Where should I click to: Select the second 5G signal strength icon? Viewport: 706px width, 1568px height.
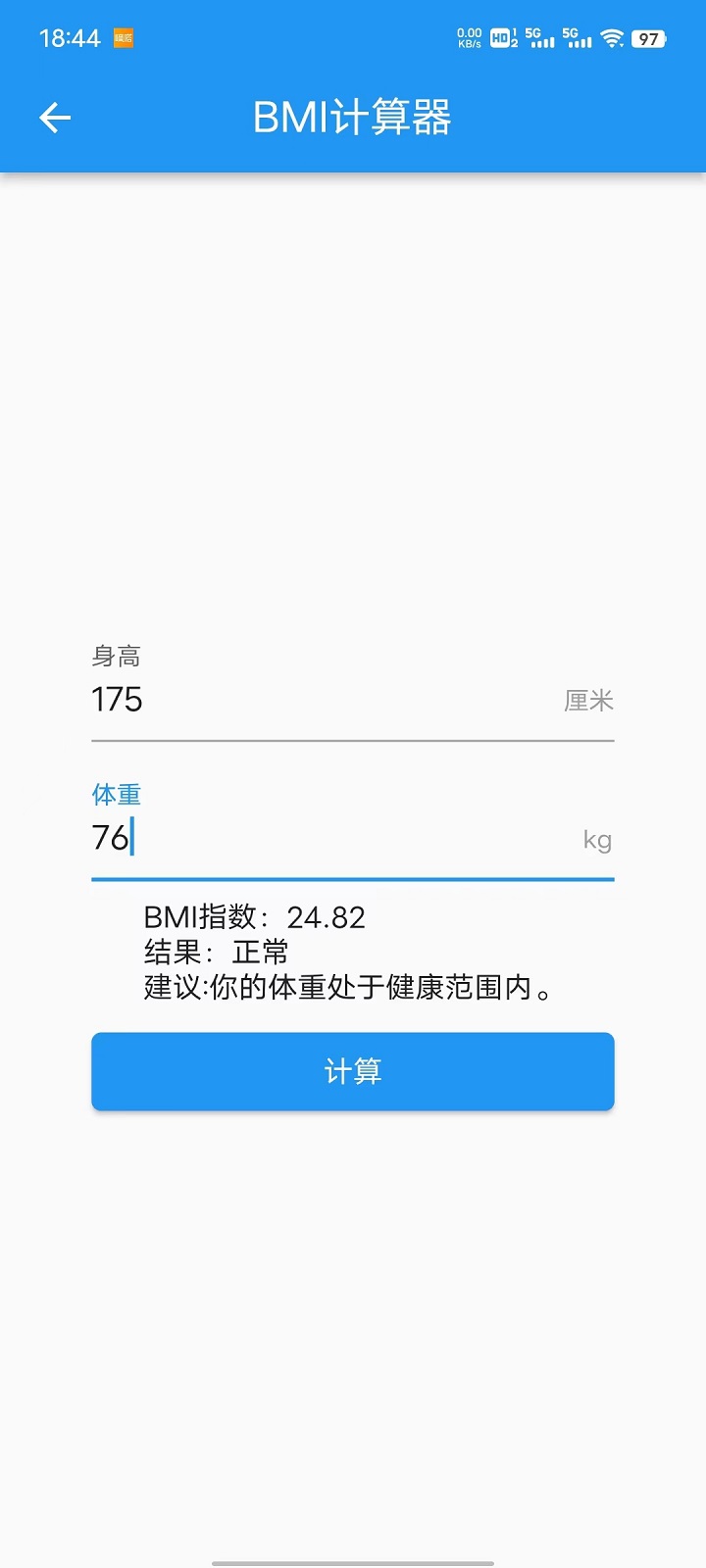[x=580, y=39]
